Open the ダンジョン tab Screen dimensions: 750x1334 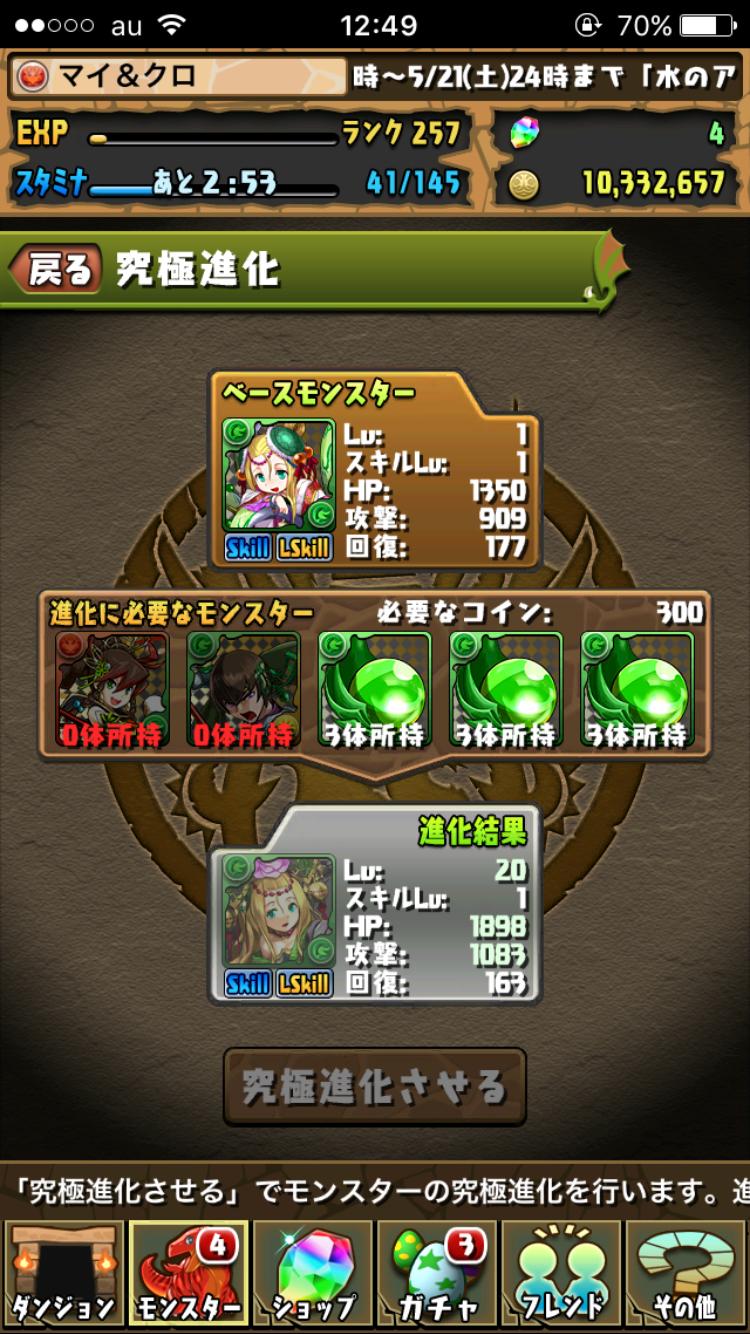63,1273
